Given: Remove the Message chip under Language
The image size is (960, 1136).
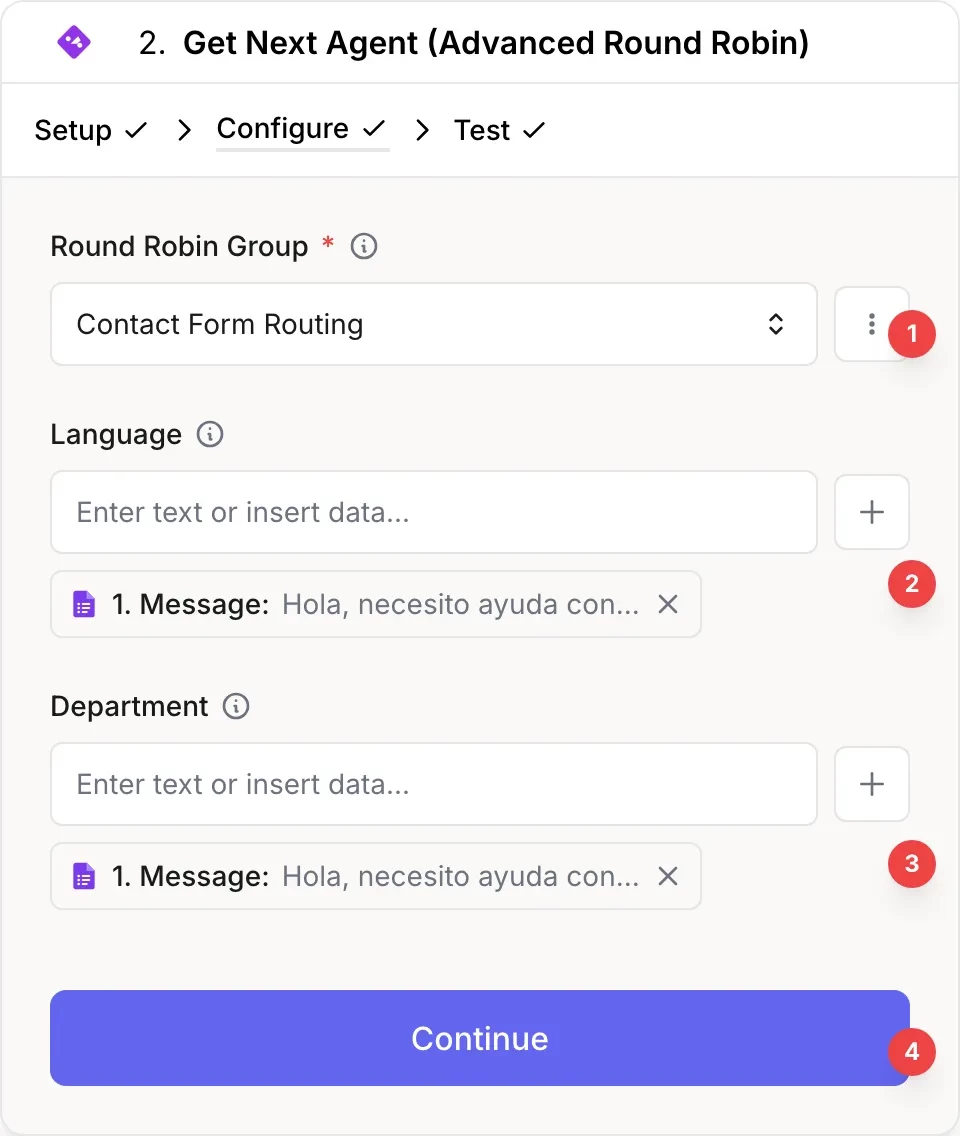Looking at the screenshot, I should pos(667,604).
